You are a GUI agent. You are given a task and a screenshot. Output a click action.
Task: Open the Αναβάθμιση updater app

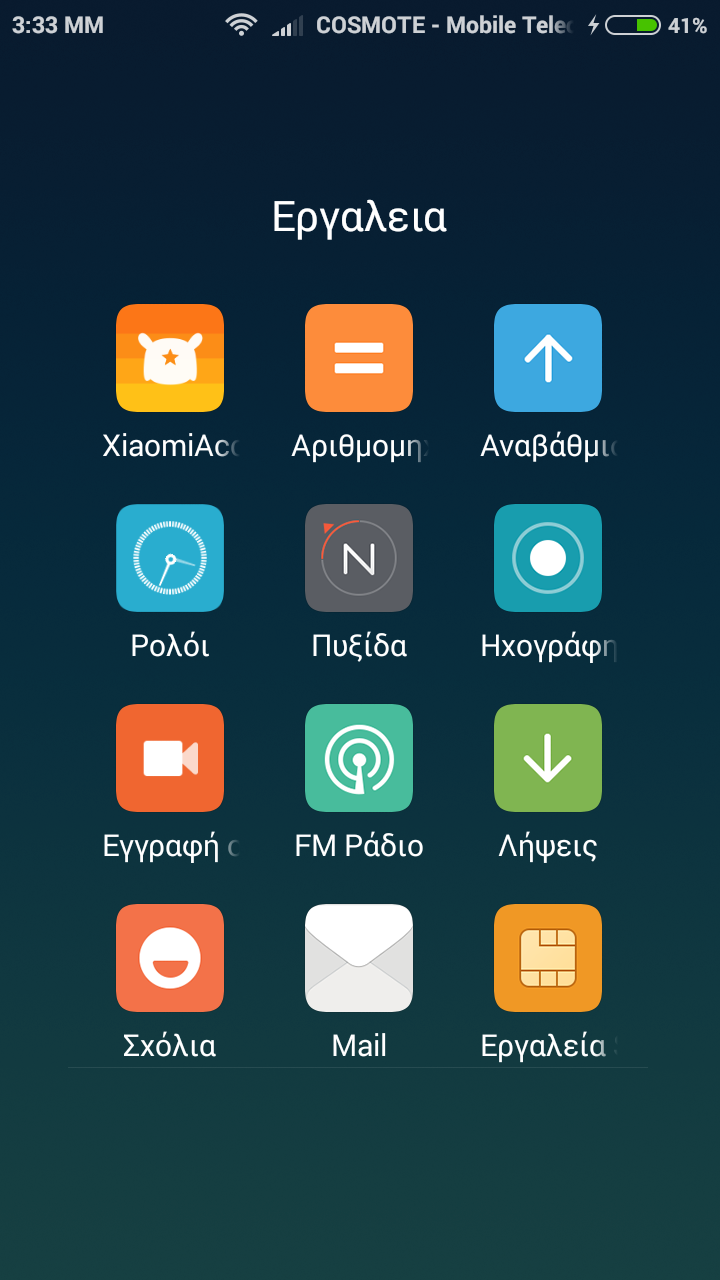(548, 358)
